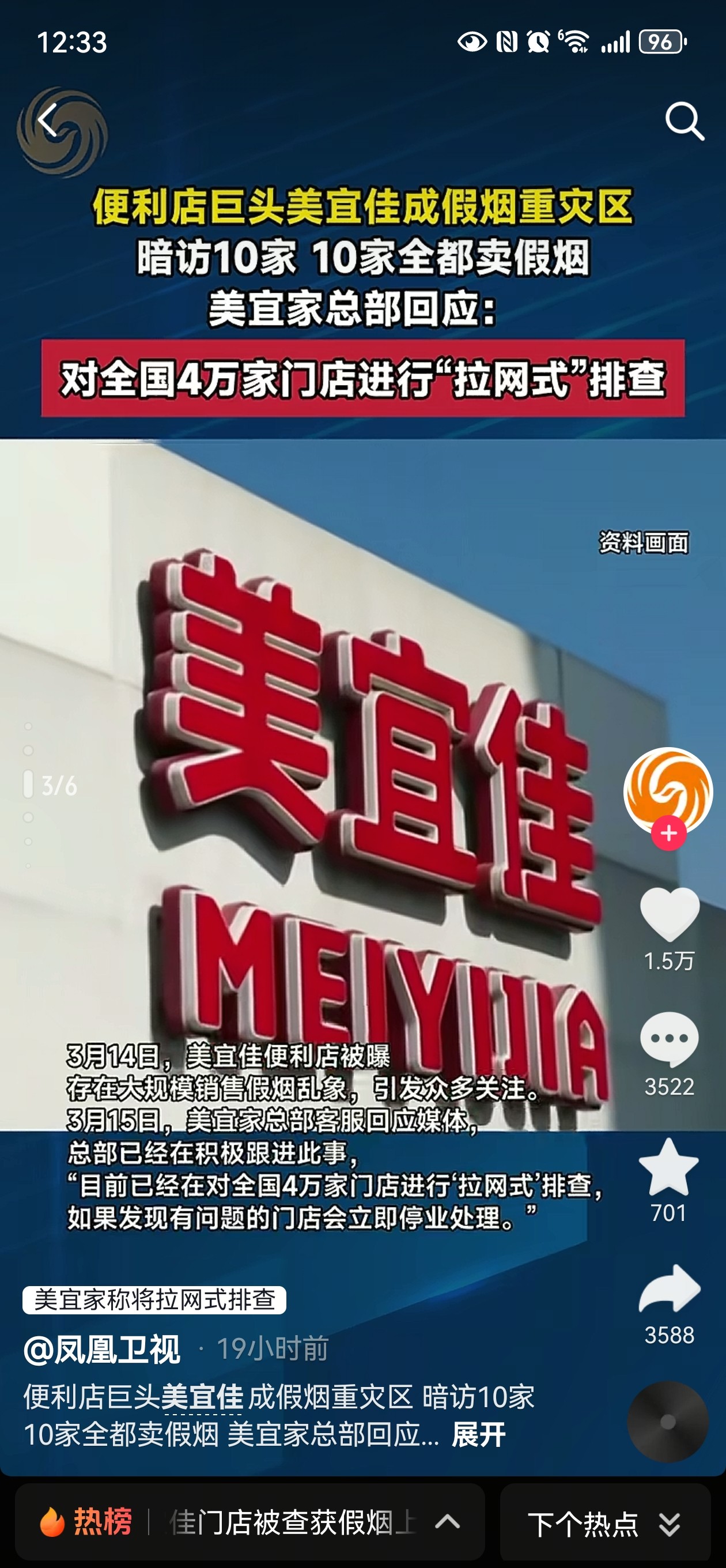Open the underlined 美宜佳 keyword link
This screenshot has width=726, height=1568.
click(x=202, y=1396)
